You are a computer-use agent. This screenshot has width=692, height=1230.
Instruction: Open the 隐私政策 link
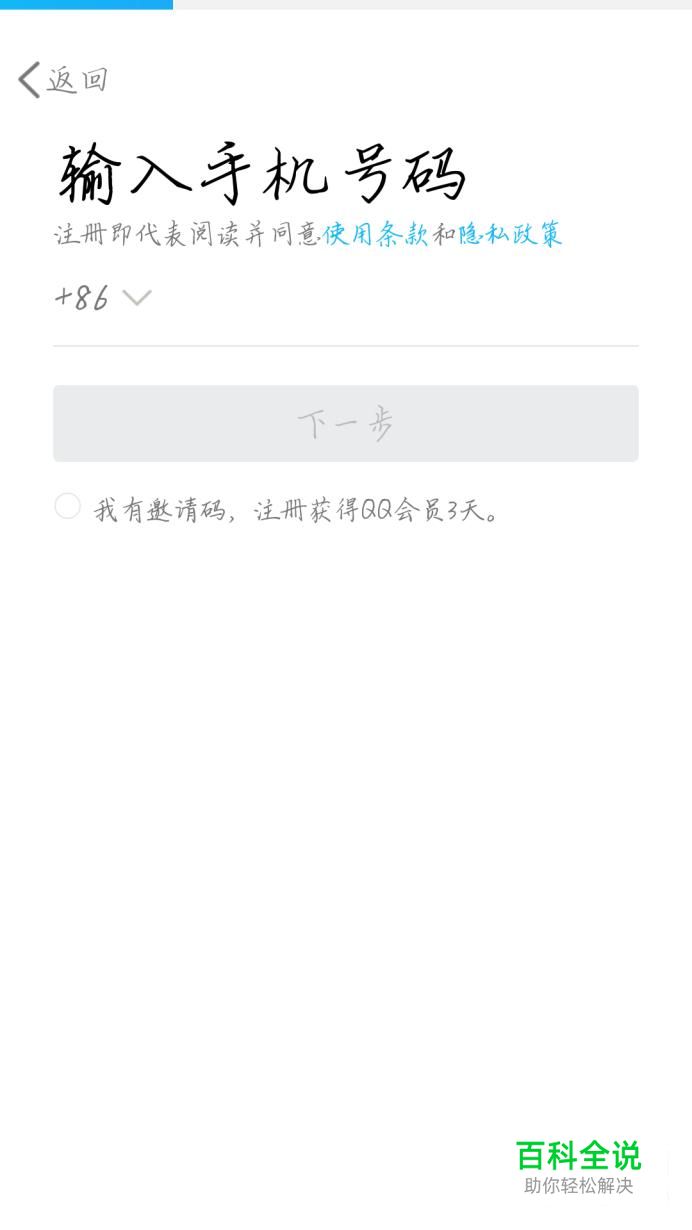point(510,234)
